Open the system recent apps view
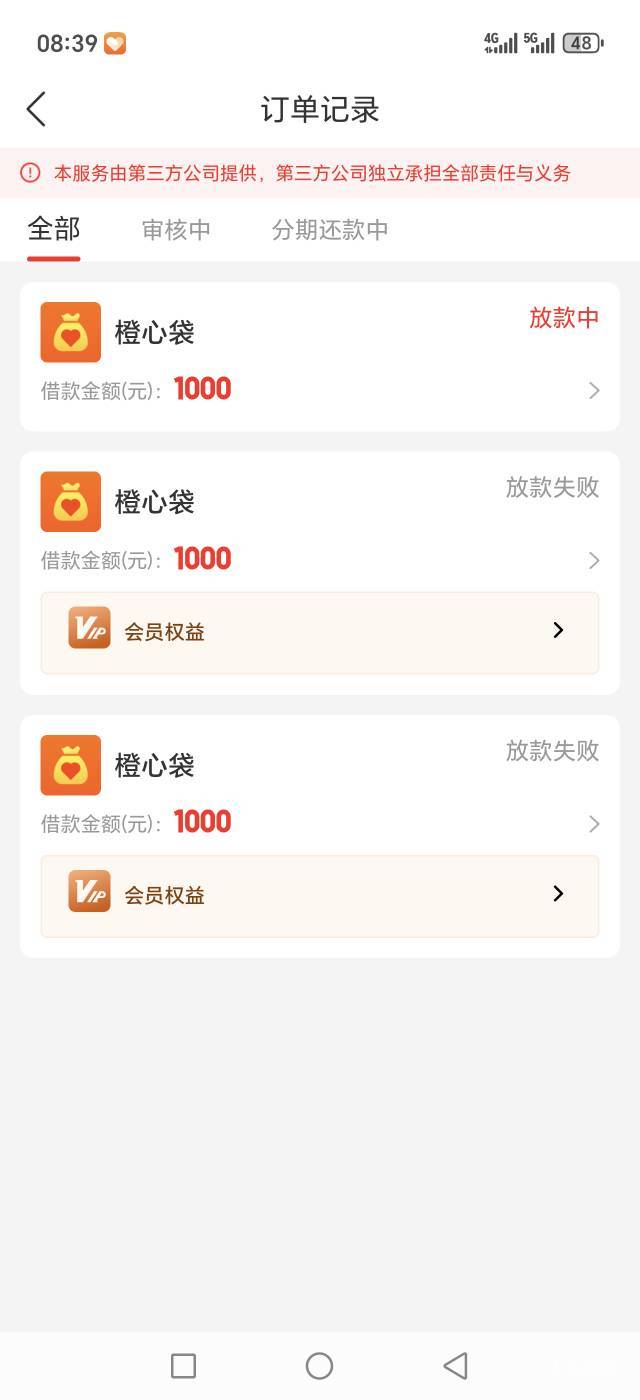The image size is (640, 1400). pyautogui.click(x=183, y=1365)
